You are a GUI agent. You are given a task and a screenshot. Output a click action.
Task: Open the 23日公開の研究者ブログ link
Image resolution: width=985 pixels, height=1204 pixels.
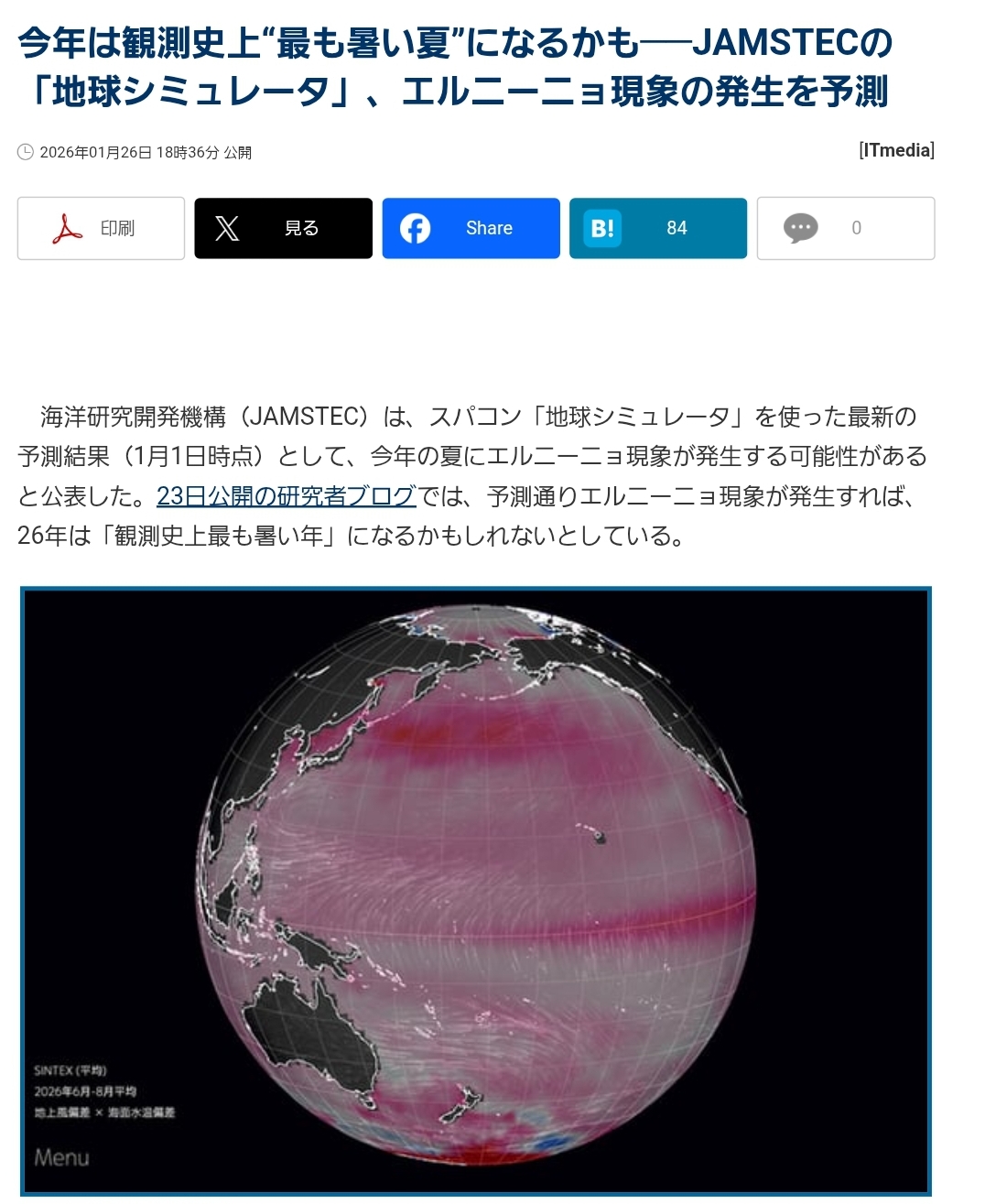click(287, 496)
